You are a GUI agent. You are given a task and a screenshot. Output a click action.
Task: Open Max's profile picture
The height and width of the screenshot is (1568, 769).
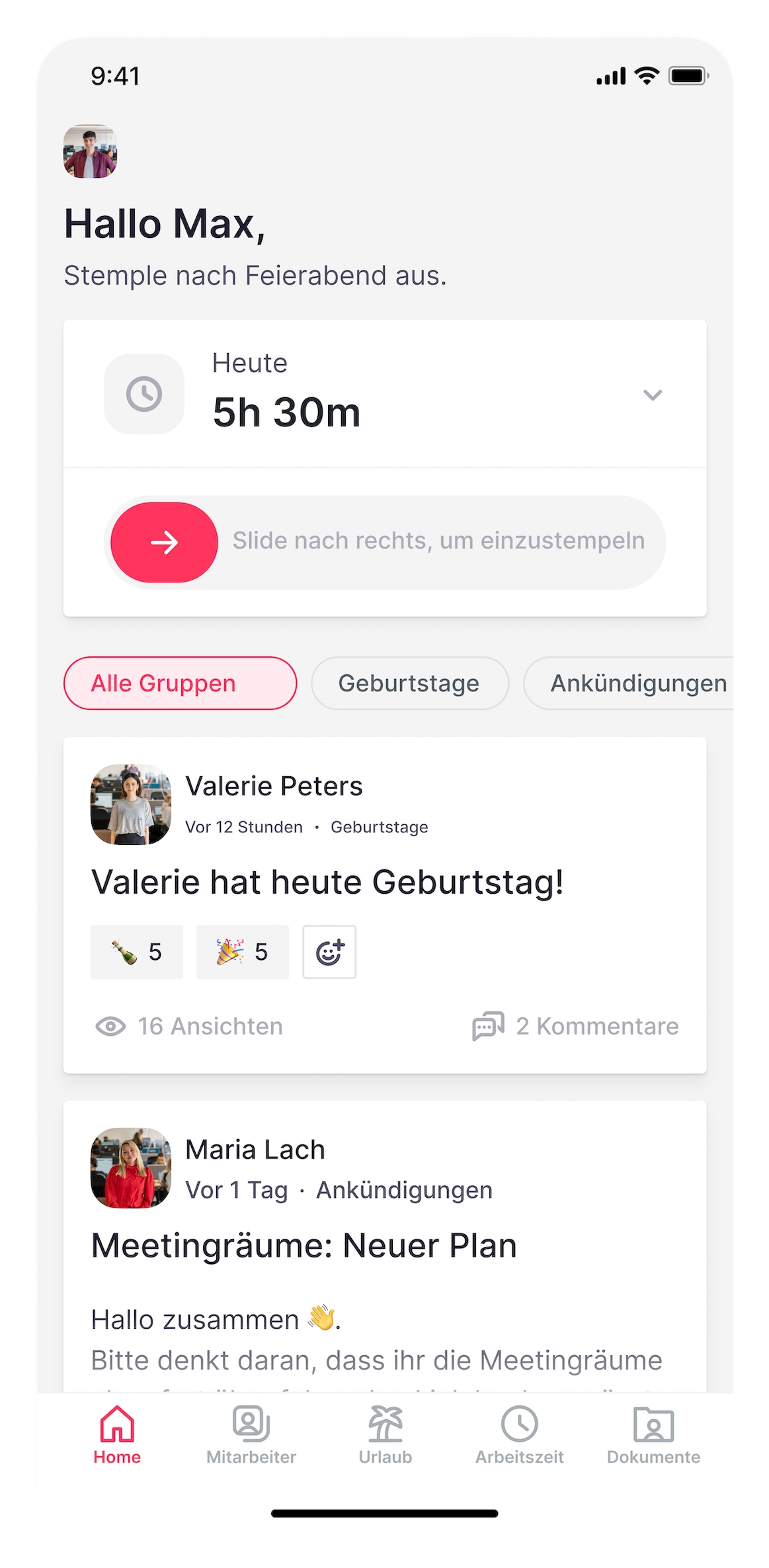[x=90, y=151]
